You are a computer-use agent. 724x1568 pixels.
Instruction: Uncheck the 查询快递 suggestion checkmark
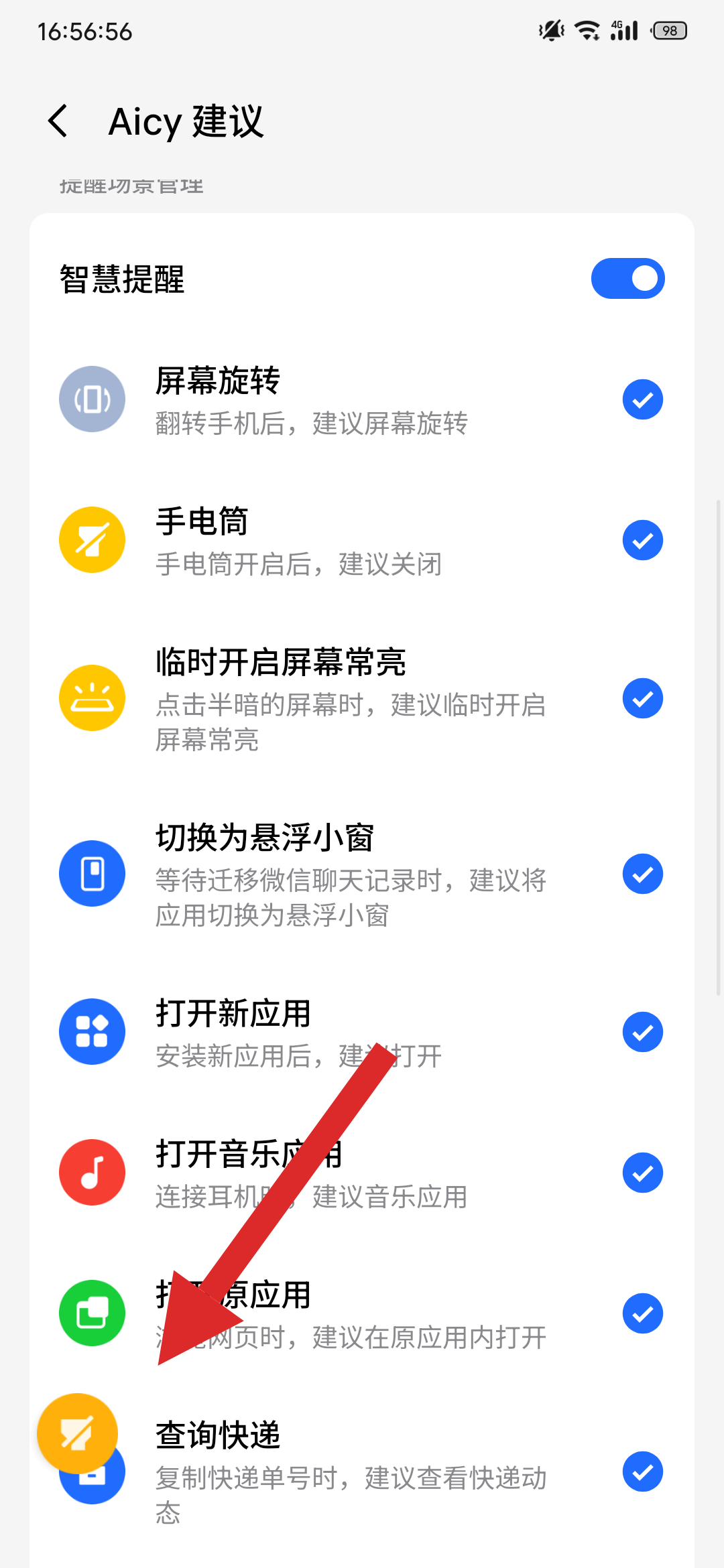pos(642,1471)
